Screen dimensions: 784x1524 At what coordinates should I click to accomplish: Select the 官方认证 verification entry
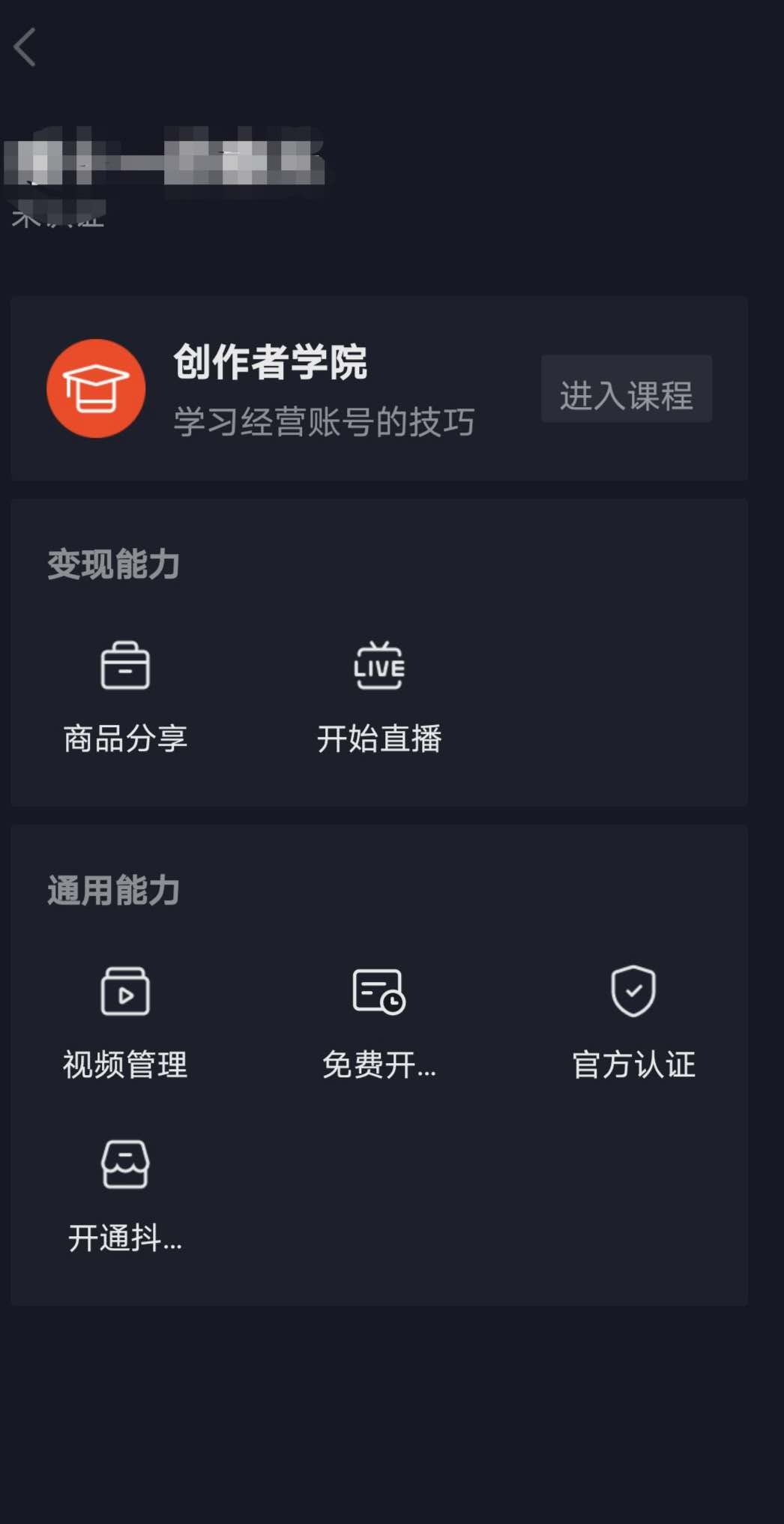point(634,1063)
